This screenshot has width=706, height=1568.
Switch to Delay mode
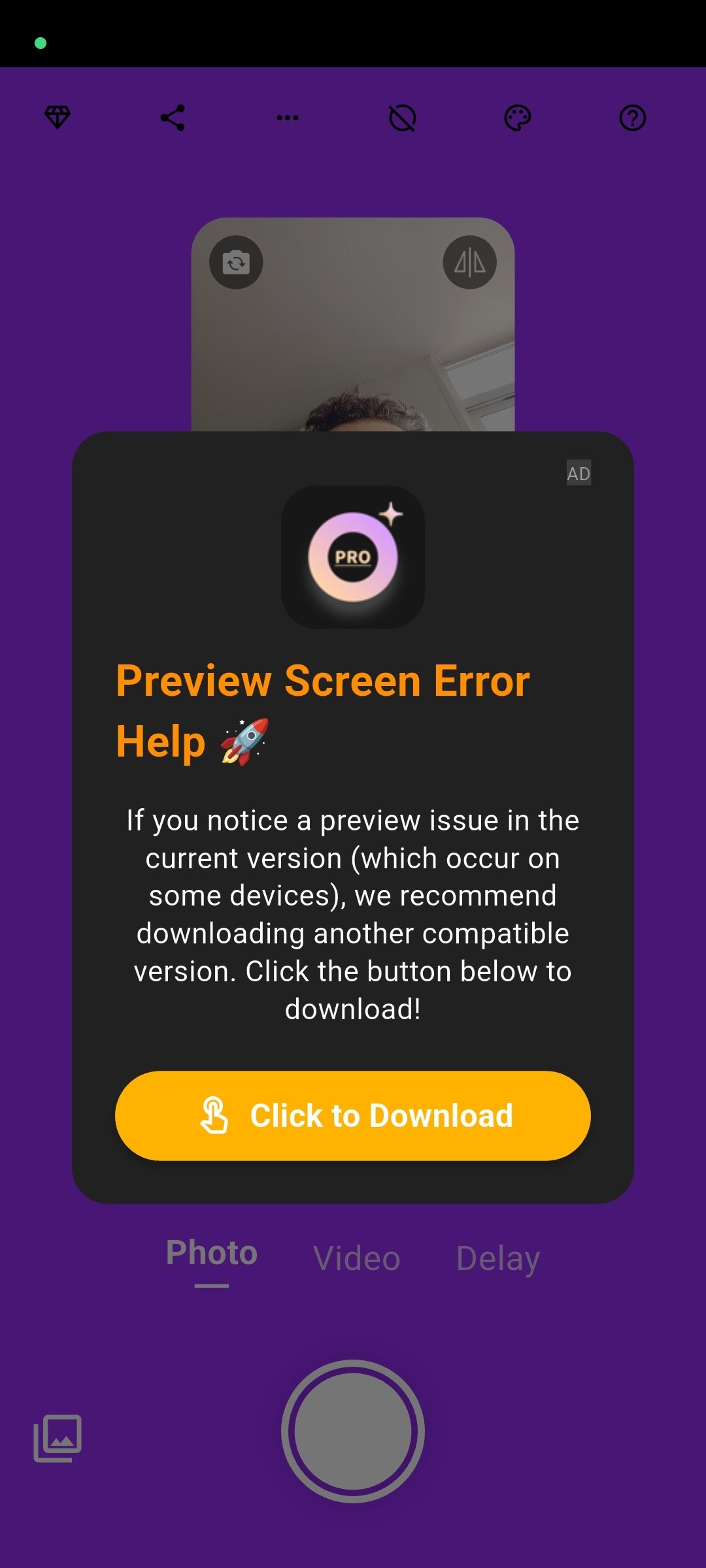(x=497, y=1258)
